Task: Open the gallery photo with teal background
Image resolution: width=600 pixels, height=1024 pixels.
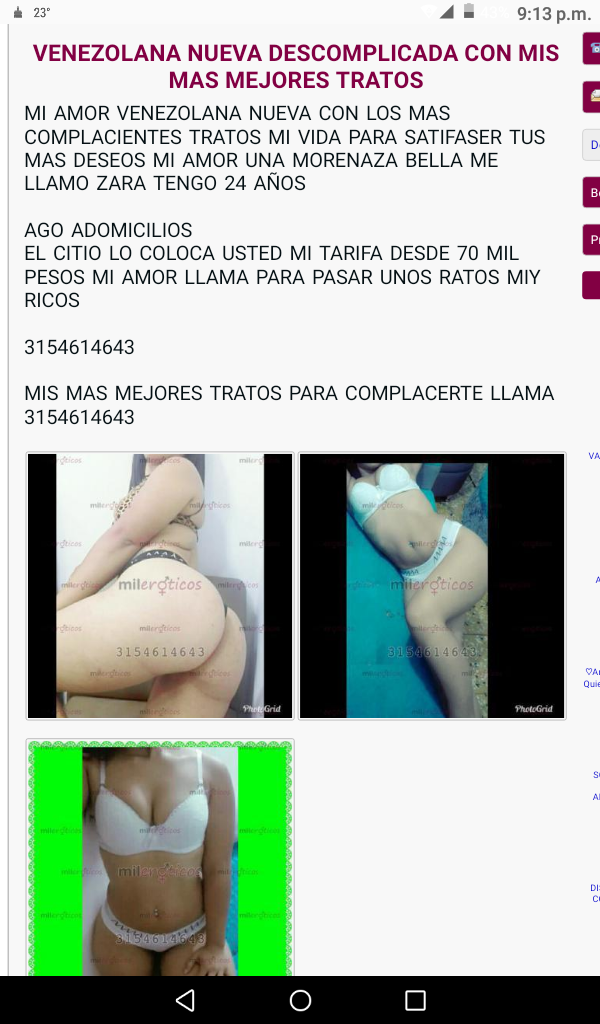Action: tap(432, 585)
